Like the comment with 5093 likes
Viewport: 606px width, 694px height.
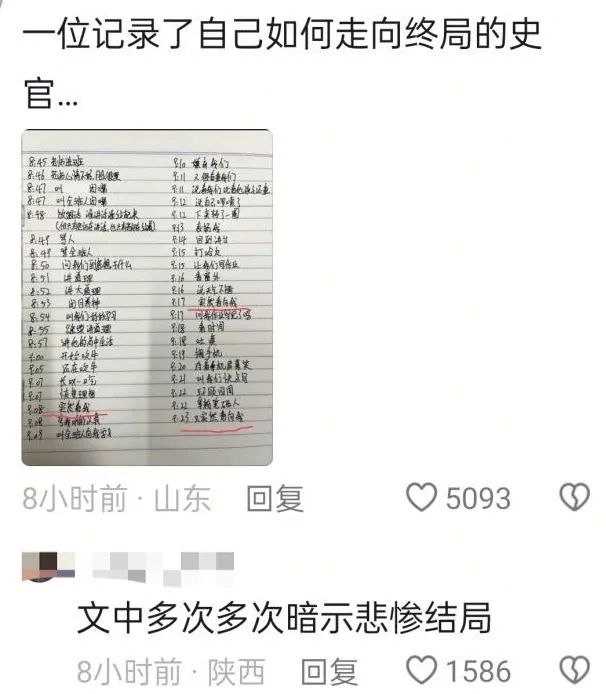424,498
